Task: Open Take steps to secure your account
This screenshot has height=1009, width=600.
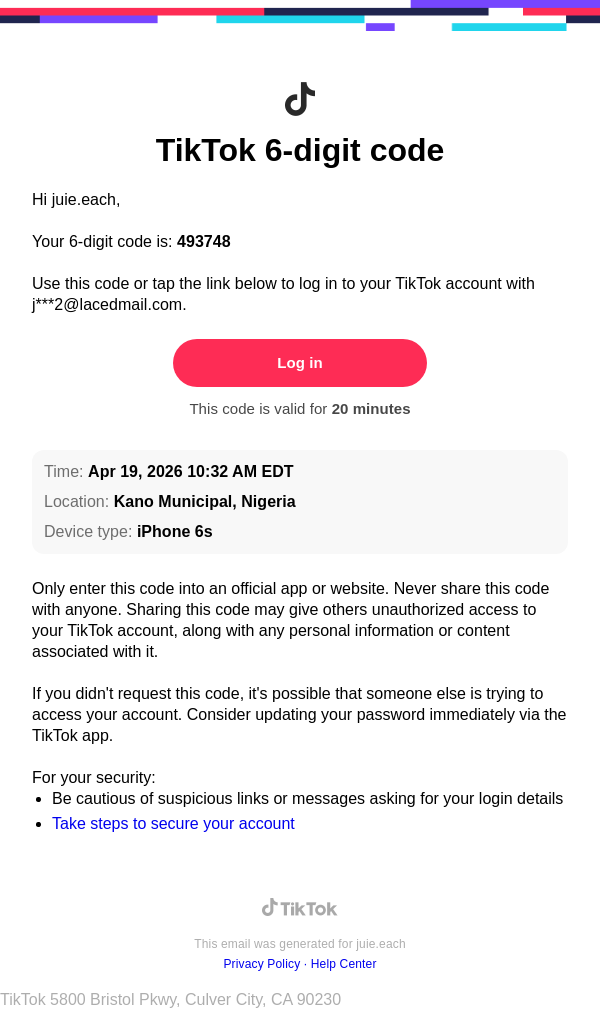Action: coord(173,824)
